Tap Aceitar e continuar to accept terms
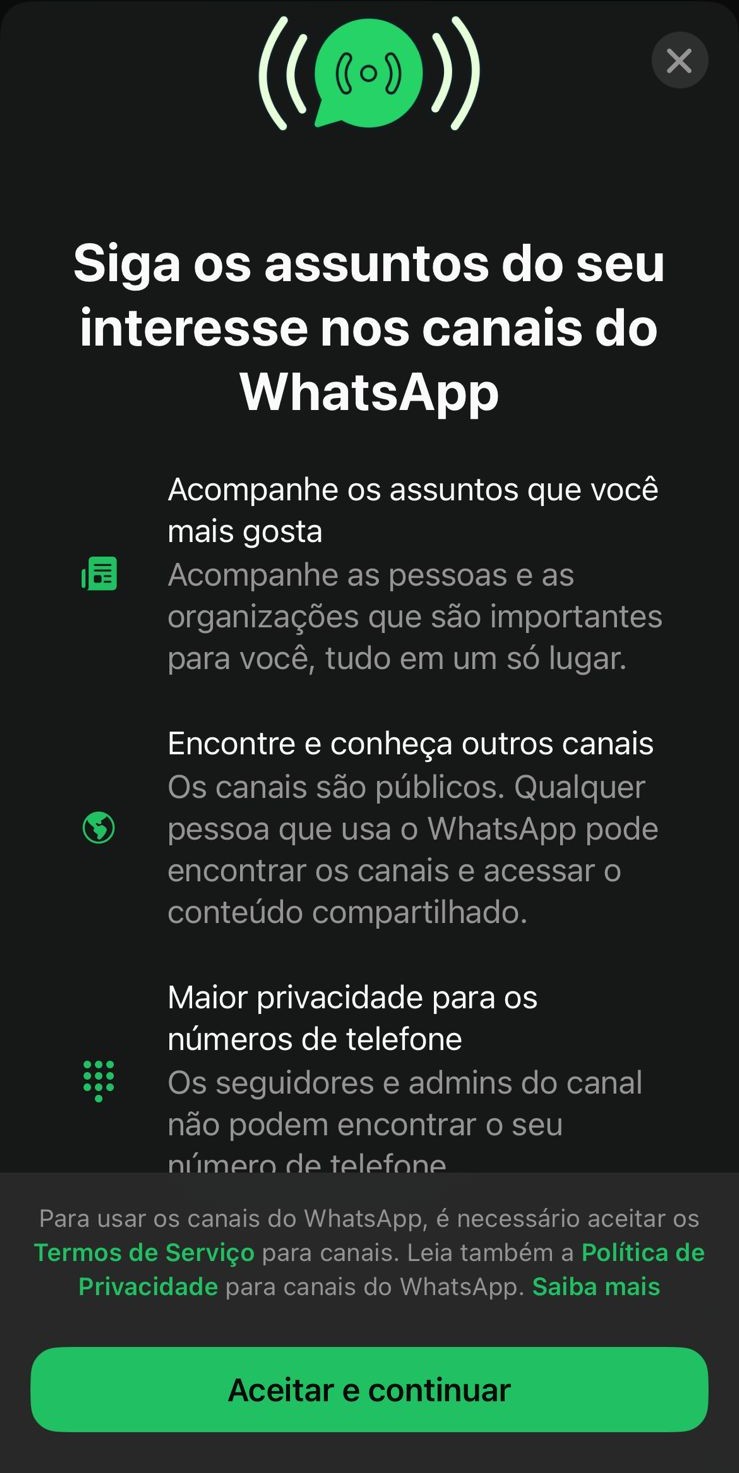Image resolution: width=739 pixels, height=1473 pixels. pyautogui.click(x=369, y=1389)
